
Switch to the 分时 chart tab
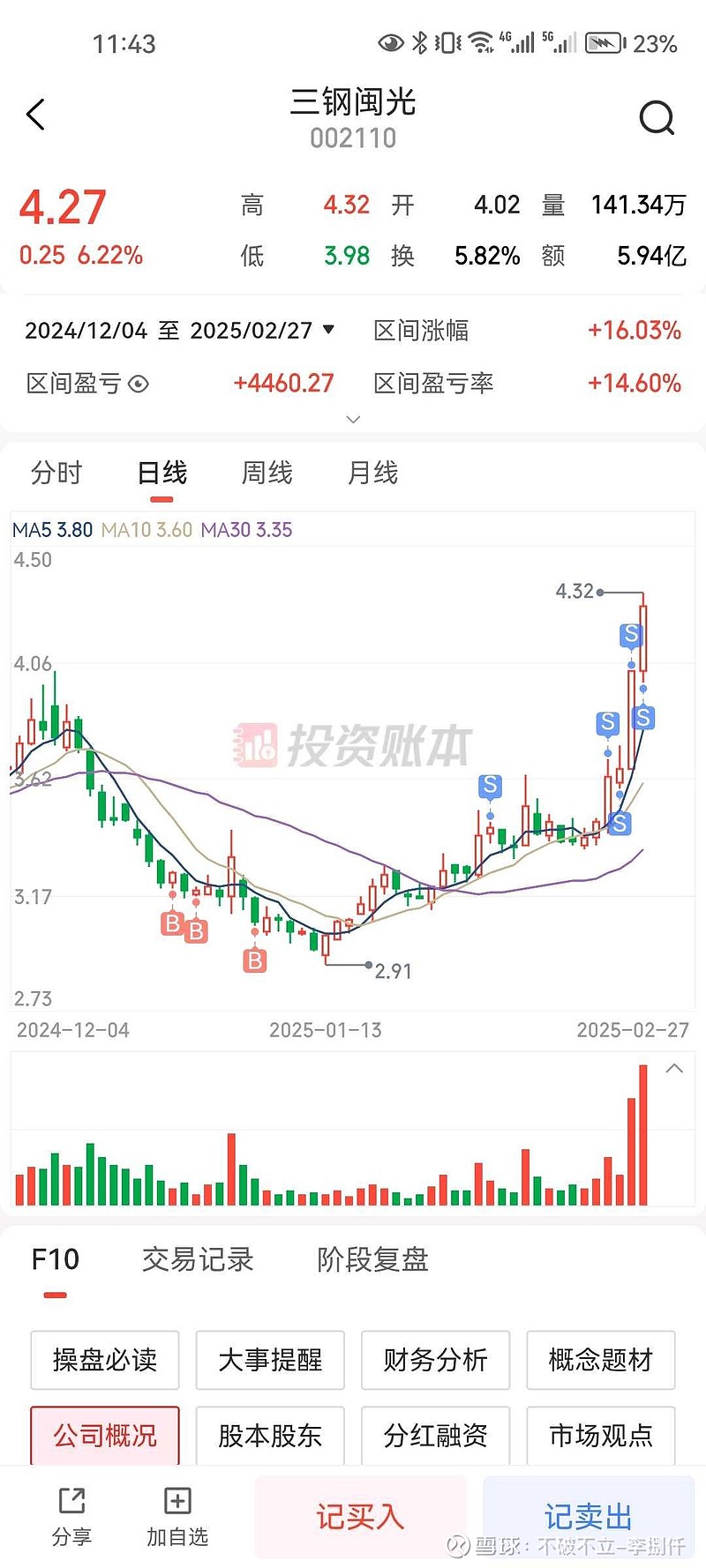coord(56,473)
